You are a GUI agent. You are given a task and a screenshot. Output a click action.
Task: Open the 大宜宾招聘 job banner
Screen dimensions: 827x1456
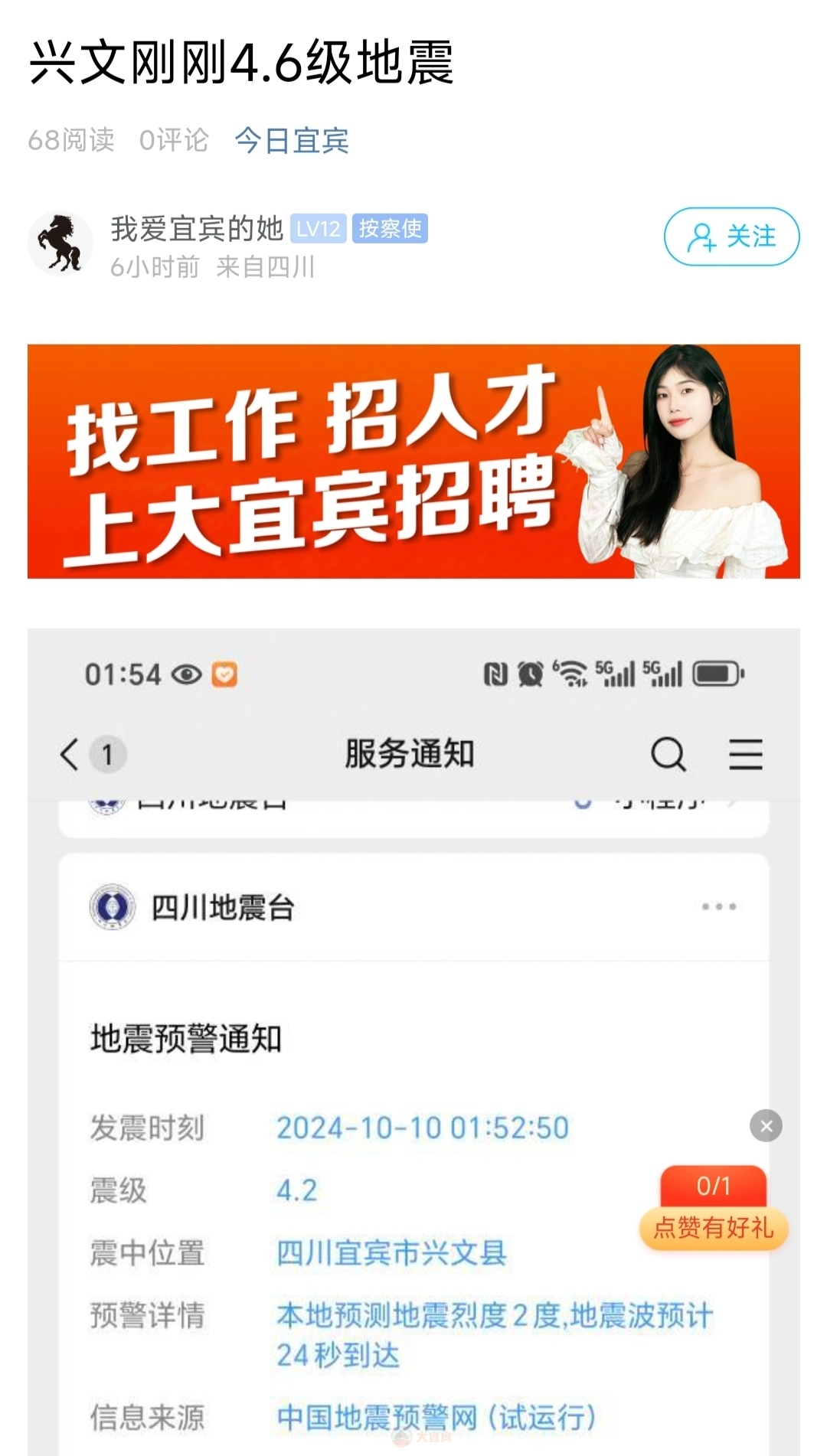(x=413, y=462)
